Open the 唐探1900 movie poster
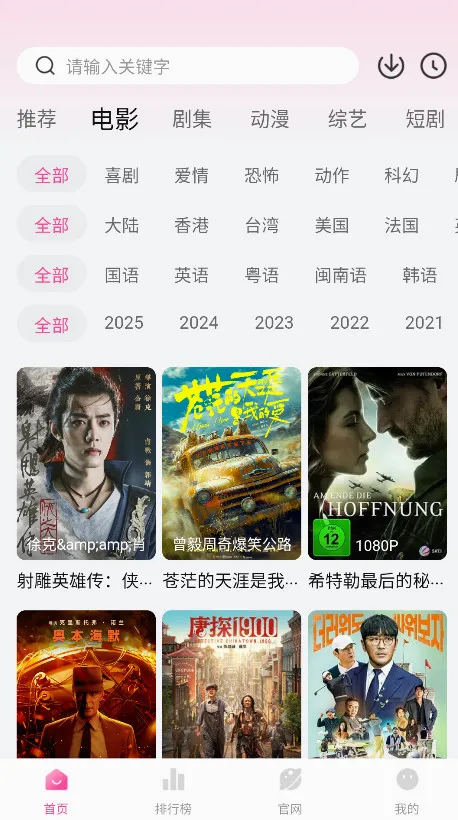The width and height of the screenshot is (458, 820). point(232,684)
